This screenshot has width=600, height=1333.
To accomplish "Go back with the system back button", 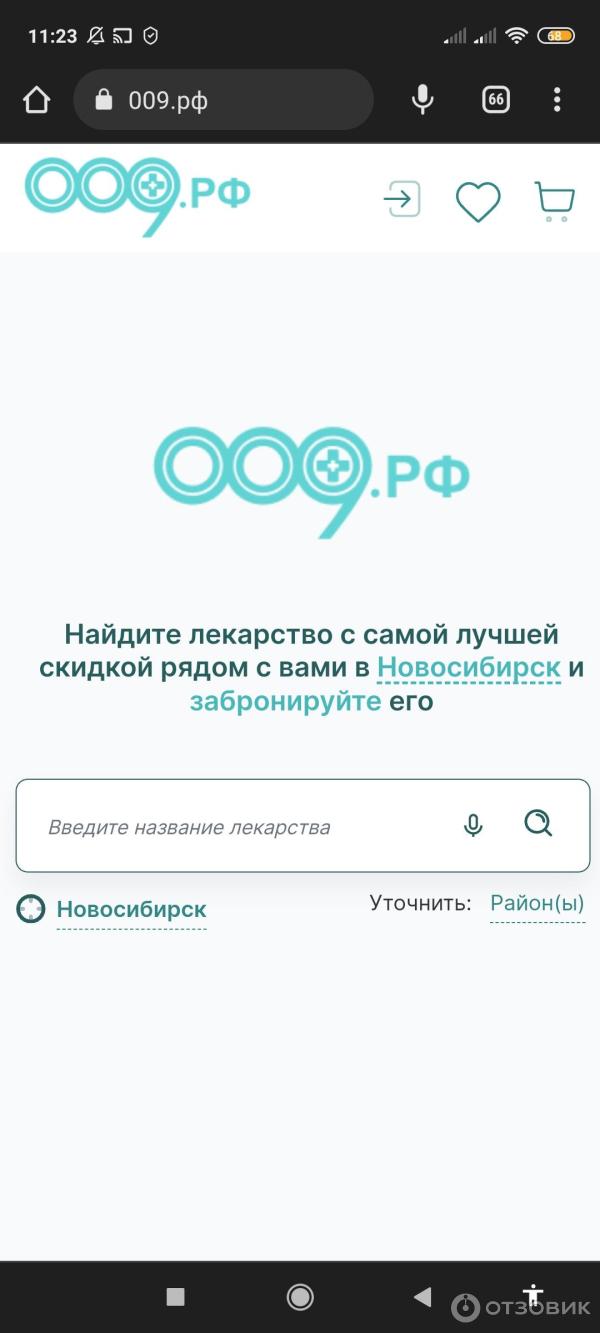I will 422,1297.
